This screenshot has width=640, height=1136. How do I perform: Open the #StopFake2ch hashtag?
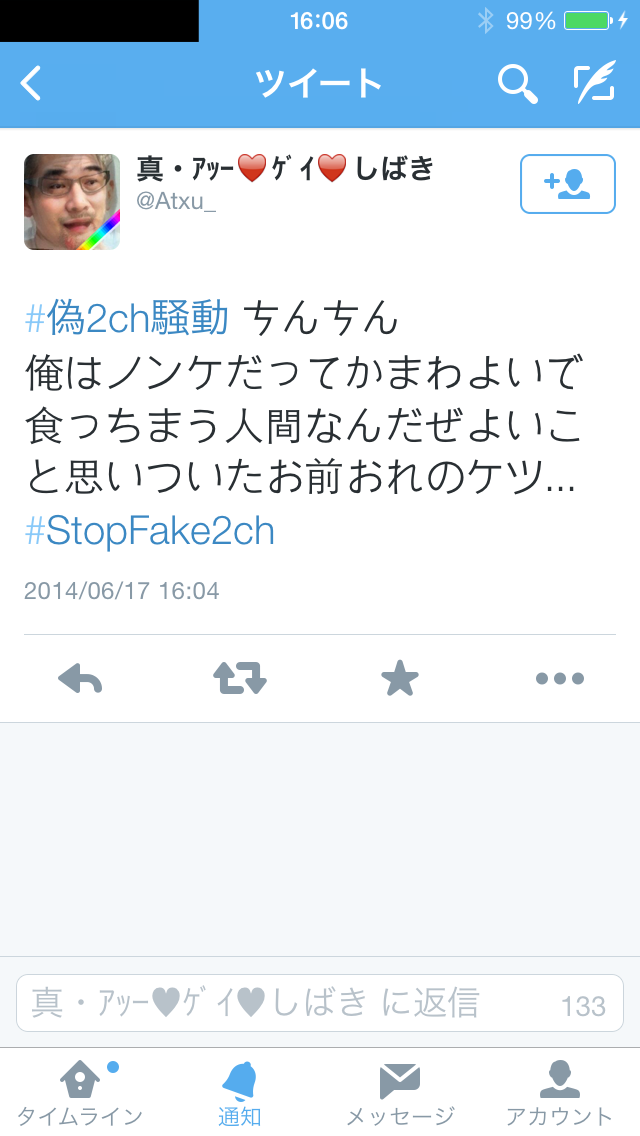coord(150,531)
